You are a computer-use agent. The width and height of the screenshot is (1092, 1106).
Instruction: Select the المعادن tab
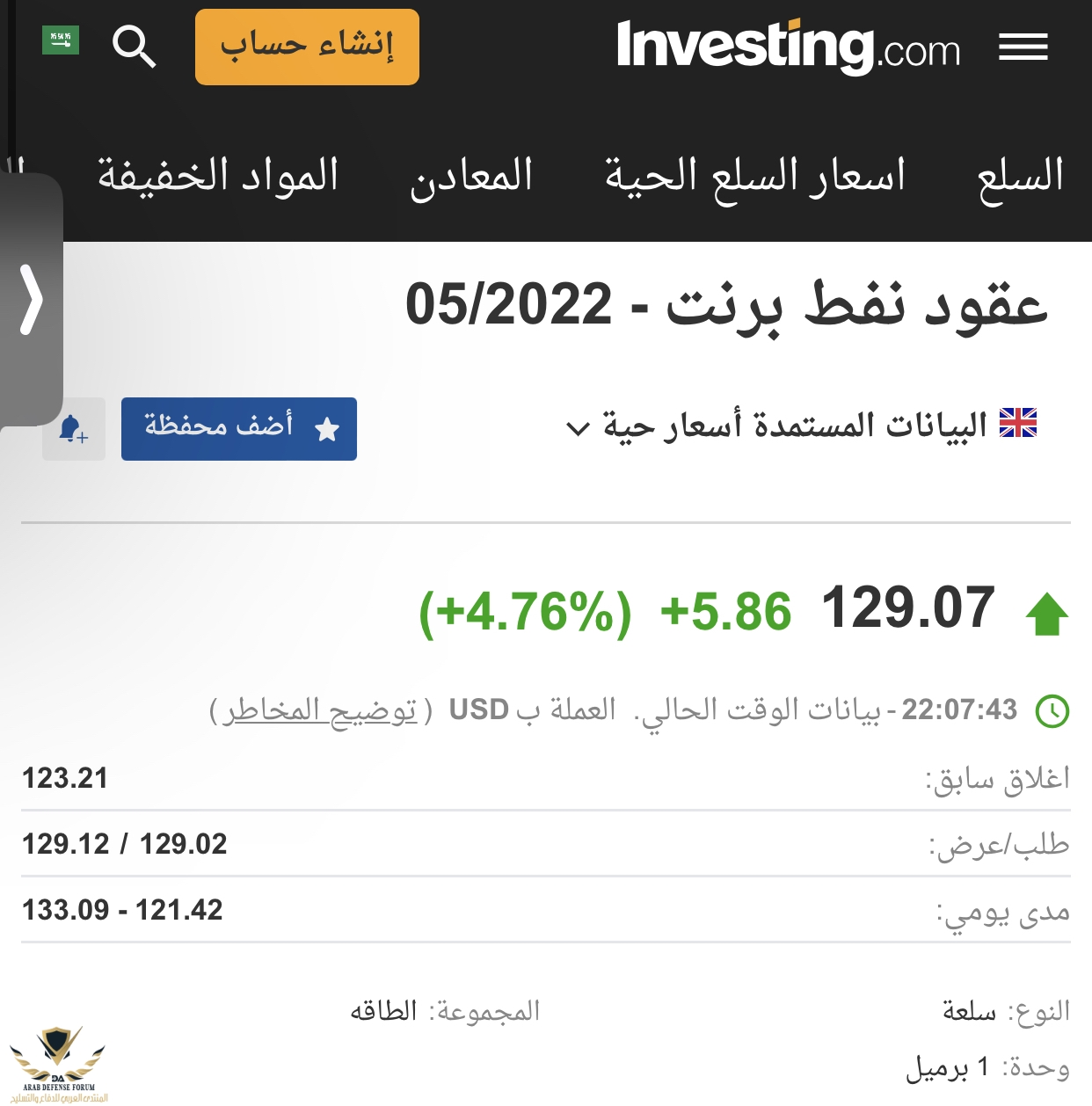tap(471, 176)
